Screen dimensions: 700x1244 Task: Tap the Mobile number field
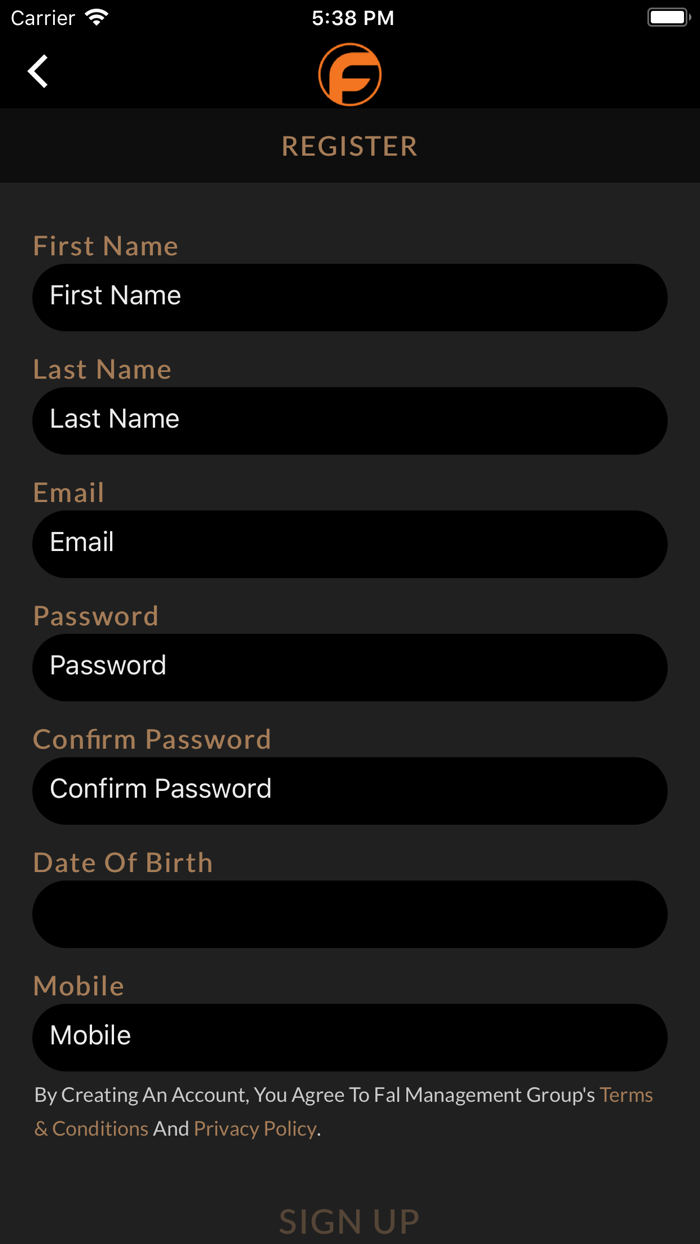[350, 1037]
